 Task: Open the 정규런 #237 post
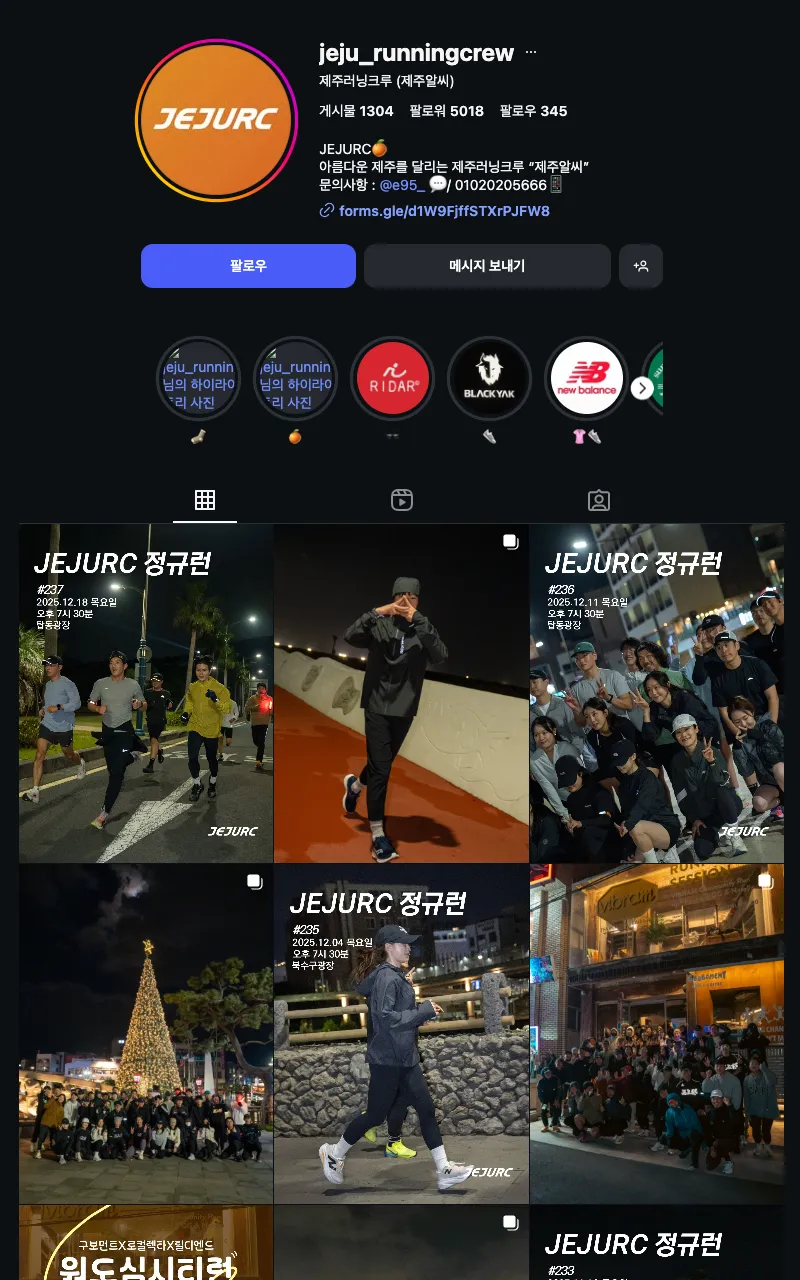click(x=146, y=694)
